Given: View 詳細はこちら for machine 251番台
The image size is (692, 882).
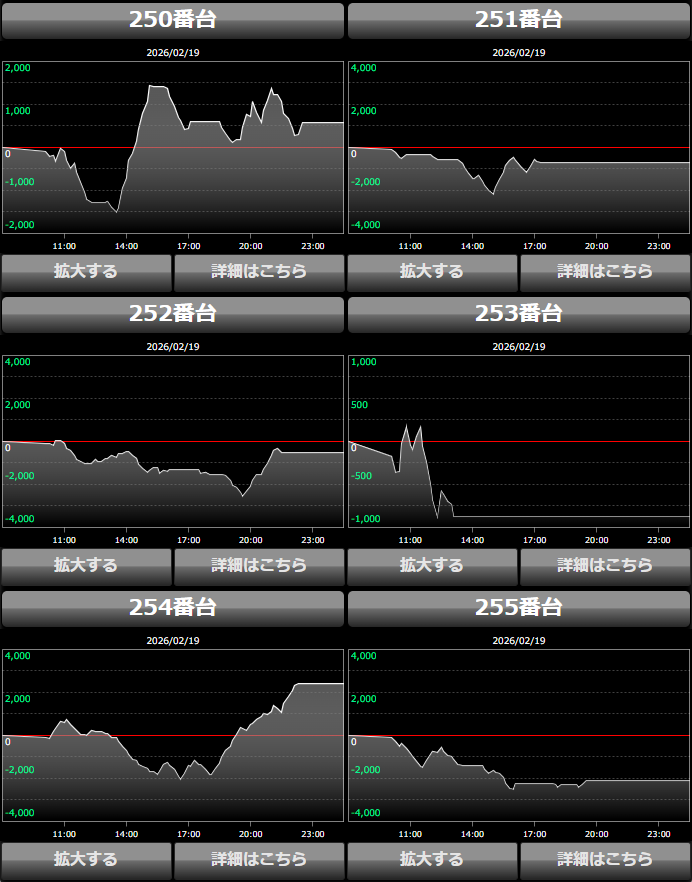Looking at the screenshot, I should pyautogui.click(x=605, y=271).
